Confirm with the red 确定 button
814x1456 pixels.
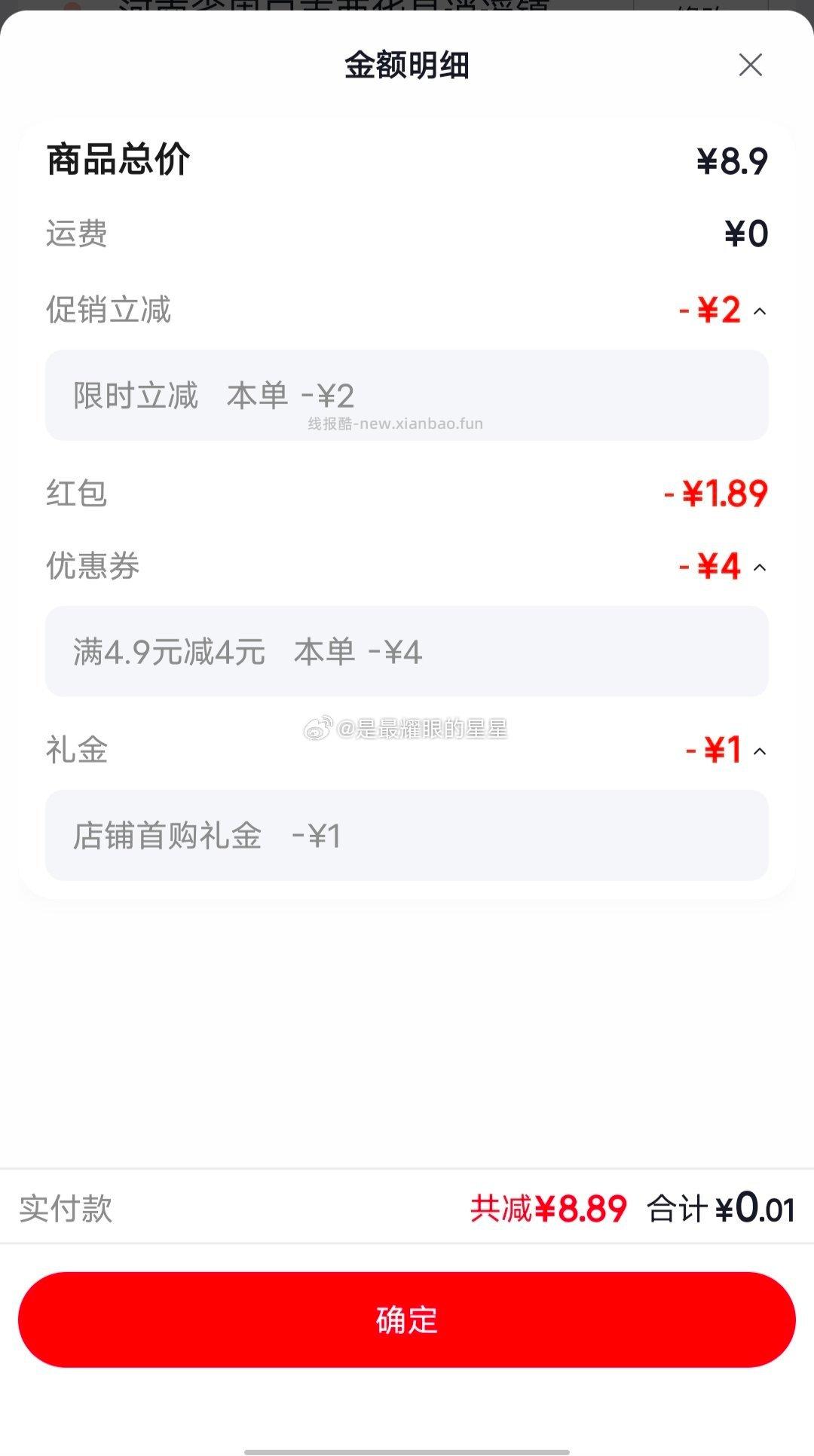click(x=407, y=1320)
